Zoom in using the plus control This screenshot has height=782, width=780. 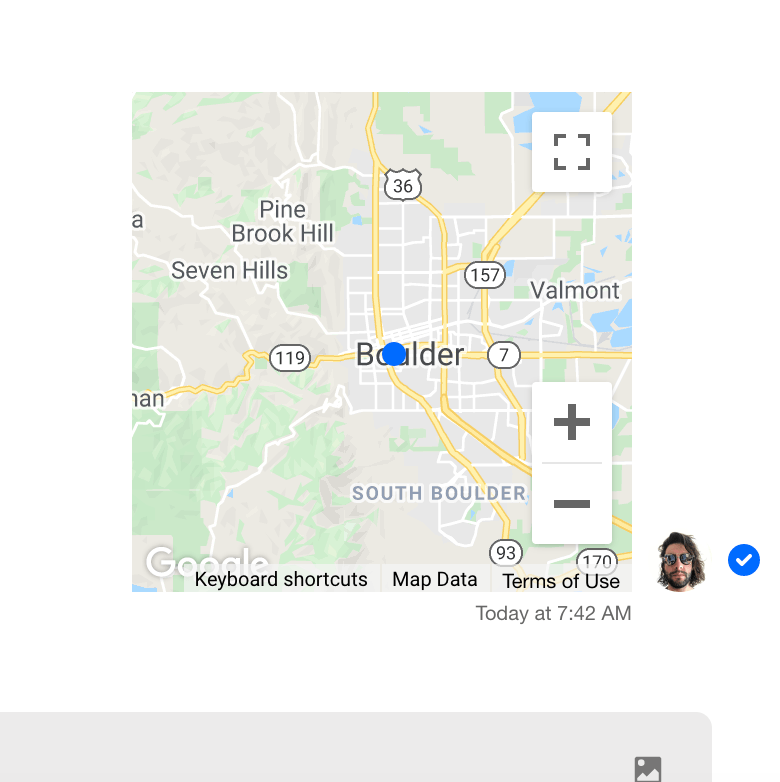click(x=571, y=421)
